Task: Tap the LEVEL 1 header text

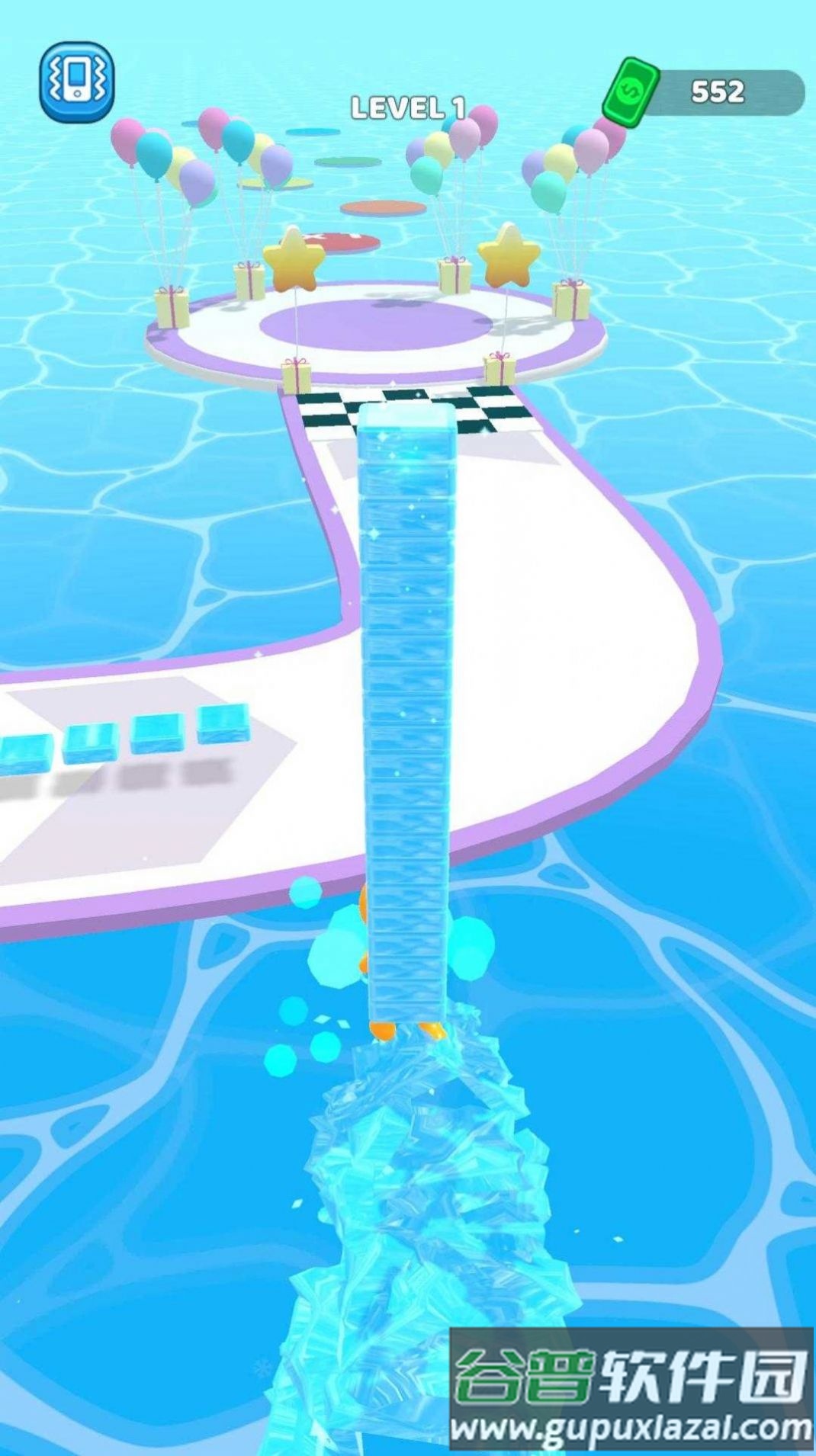Action: [408, 109]
